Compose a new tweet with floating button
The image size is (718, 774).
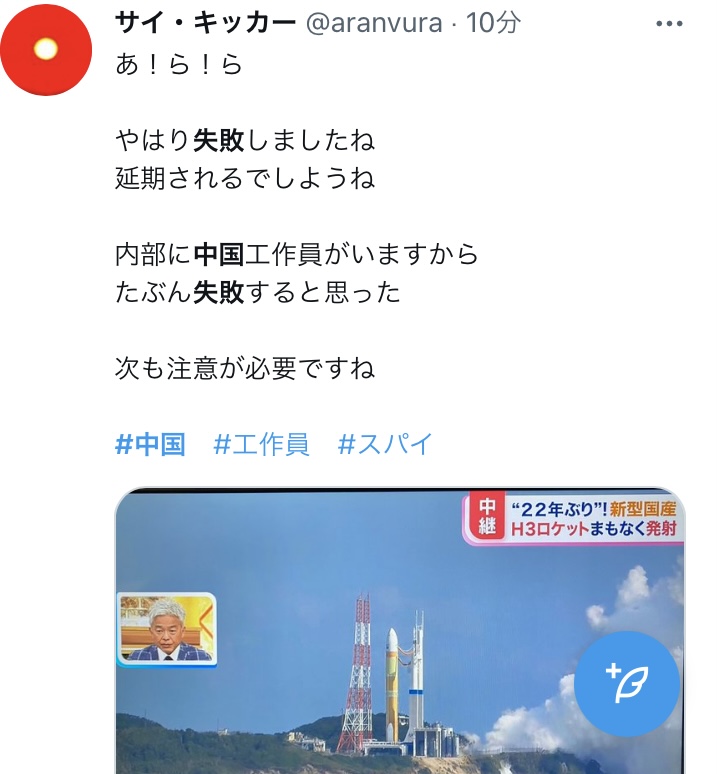point(627,684)
